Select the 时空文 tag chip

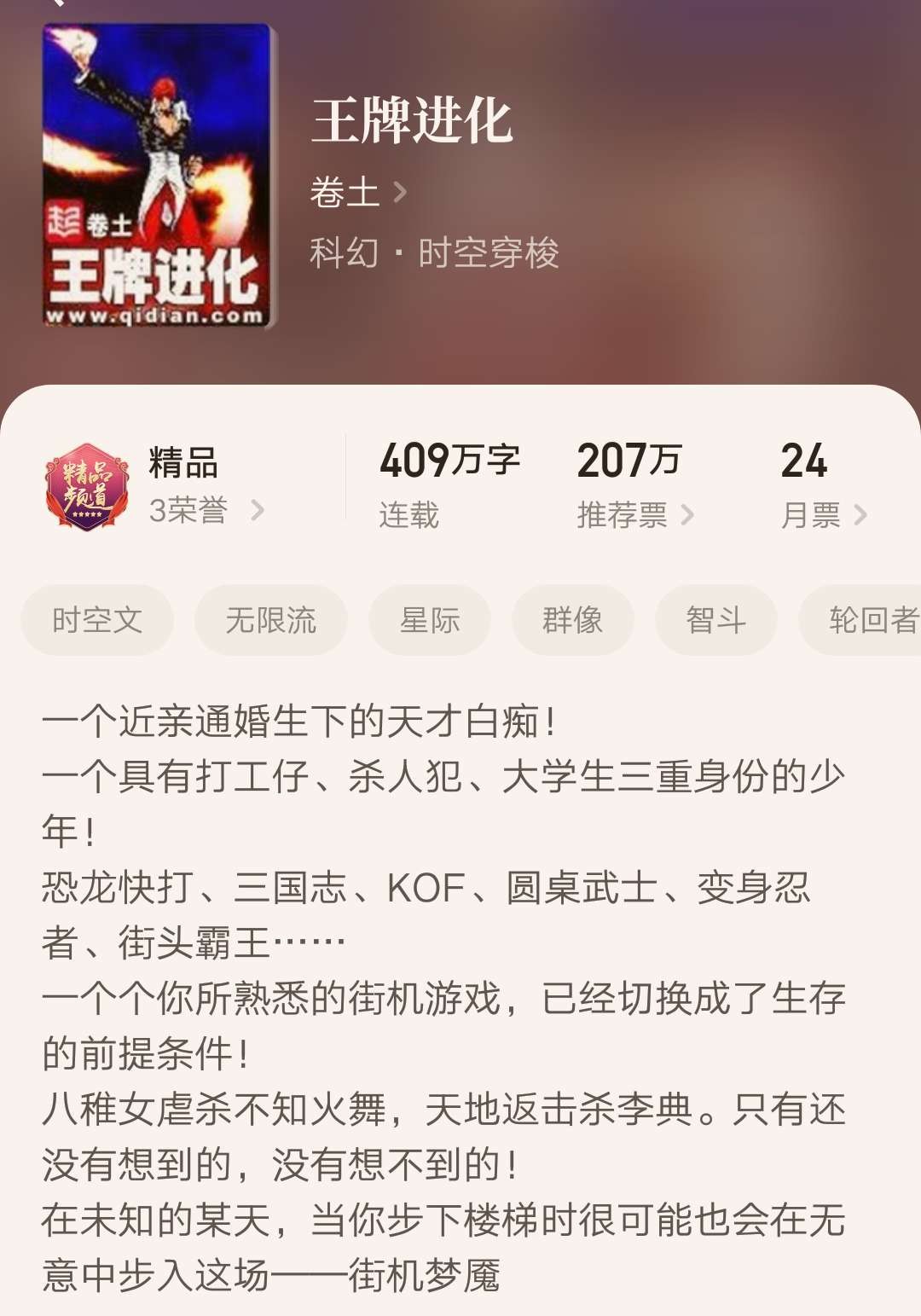97,620
